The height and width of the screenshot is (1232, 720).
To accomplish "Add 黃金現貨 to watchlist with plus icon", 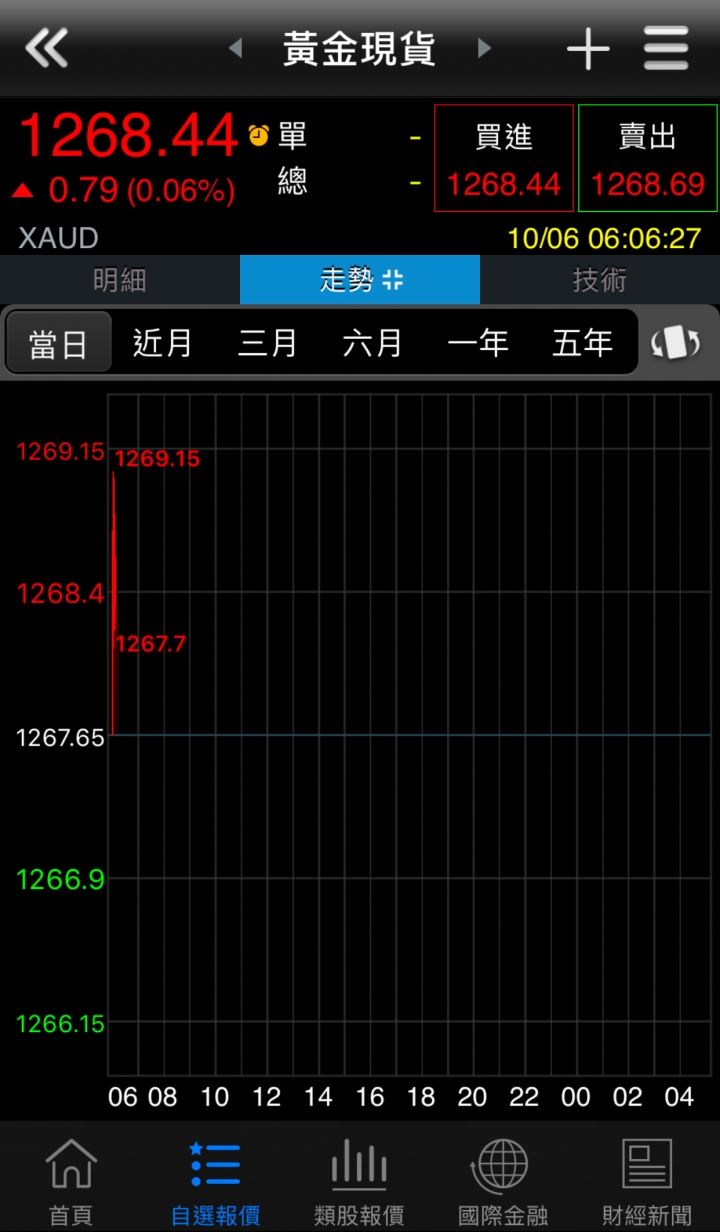I will (588, 49).
